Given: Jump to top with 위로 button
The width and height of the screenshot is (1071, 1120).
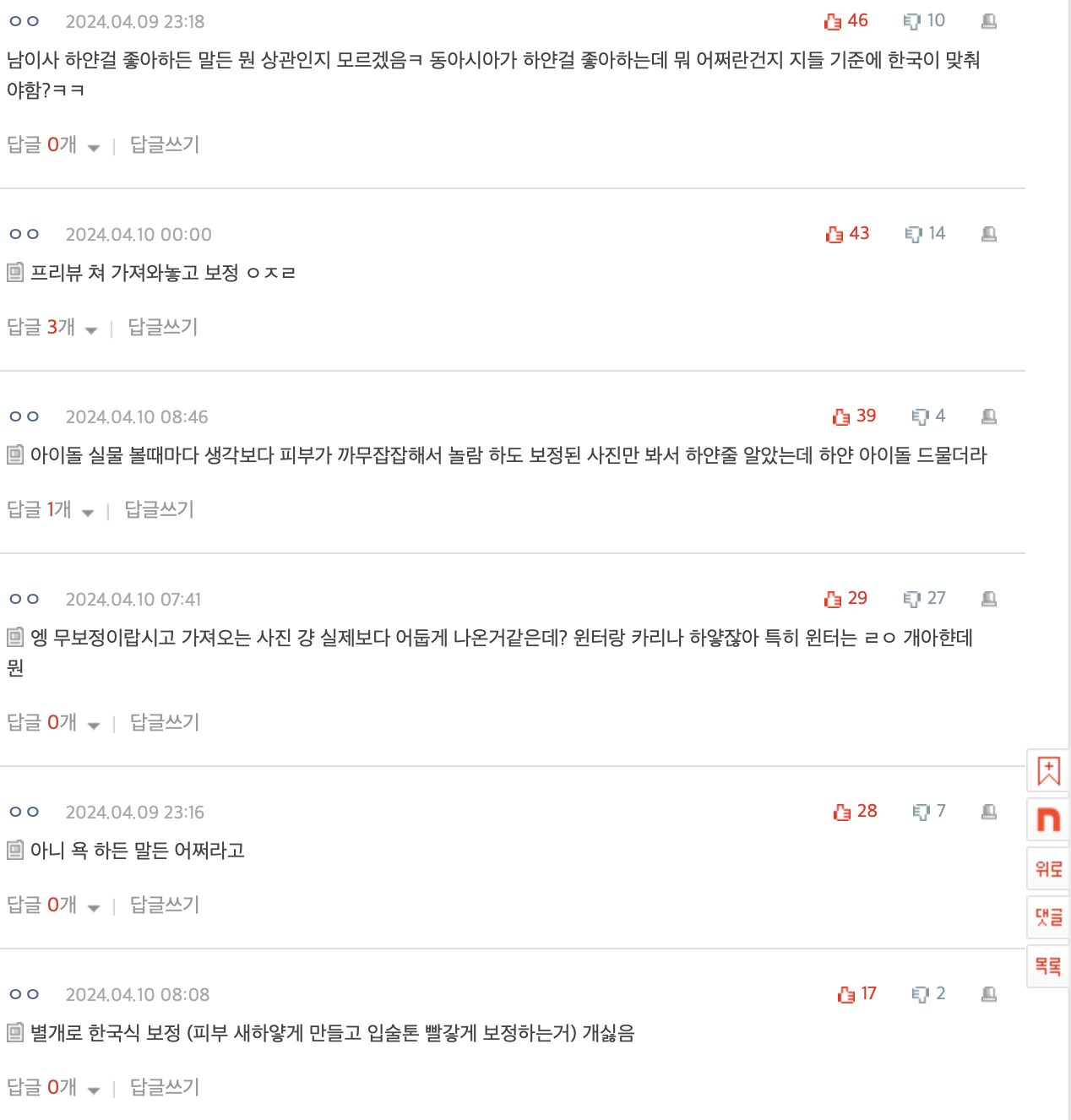Looking at the screenshot, I should tap(1048, 868).
